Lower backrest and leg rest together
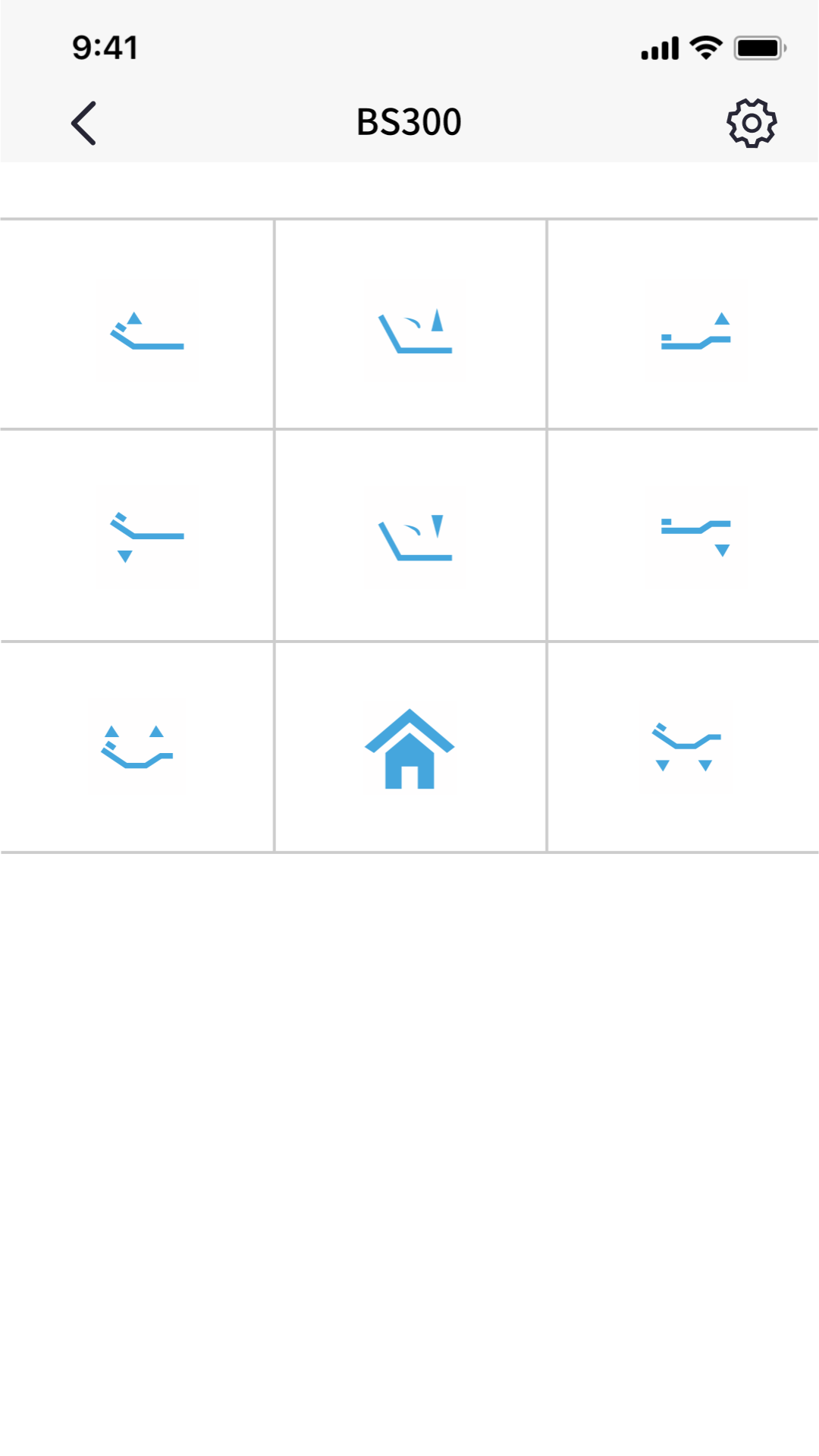 click(x=686, y=748)
